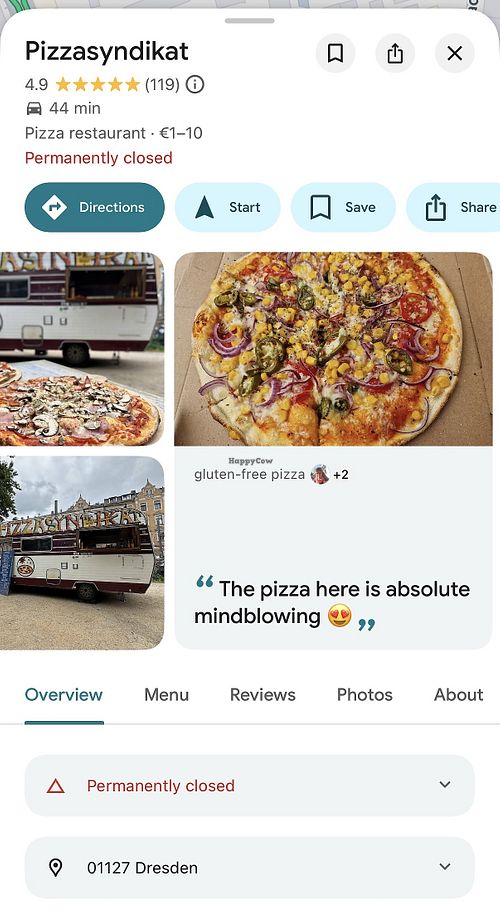Switch to the Reviews tab

coord(263,695)
